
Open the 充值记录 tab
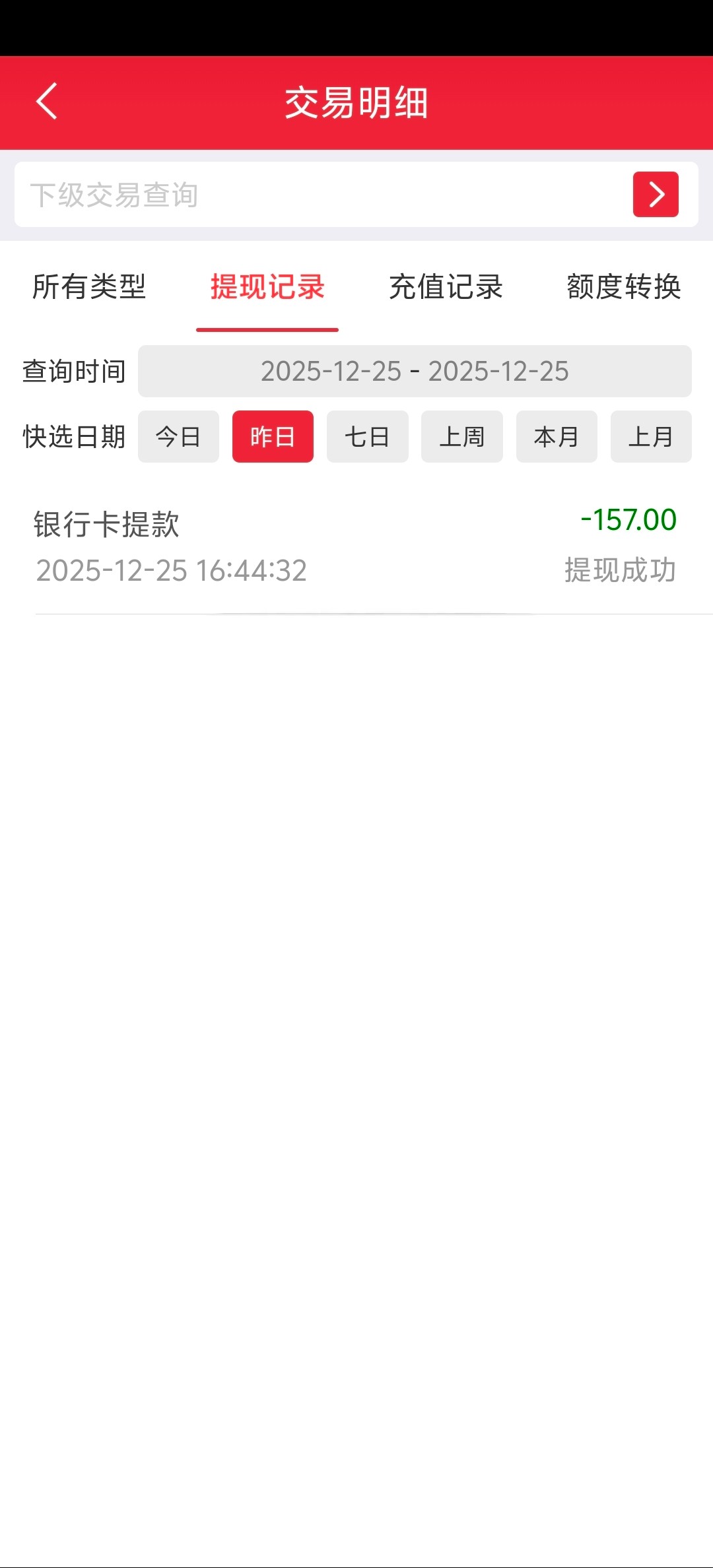[x=446, y=287]
